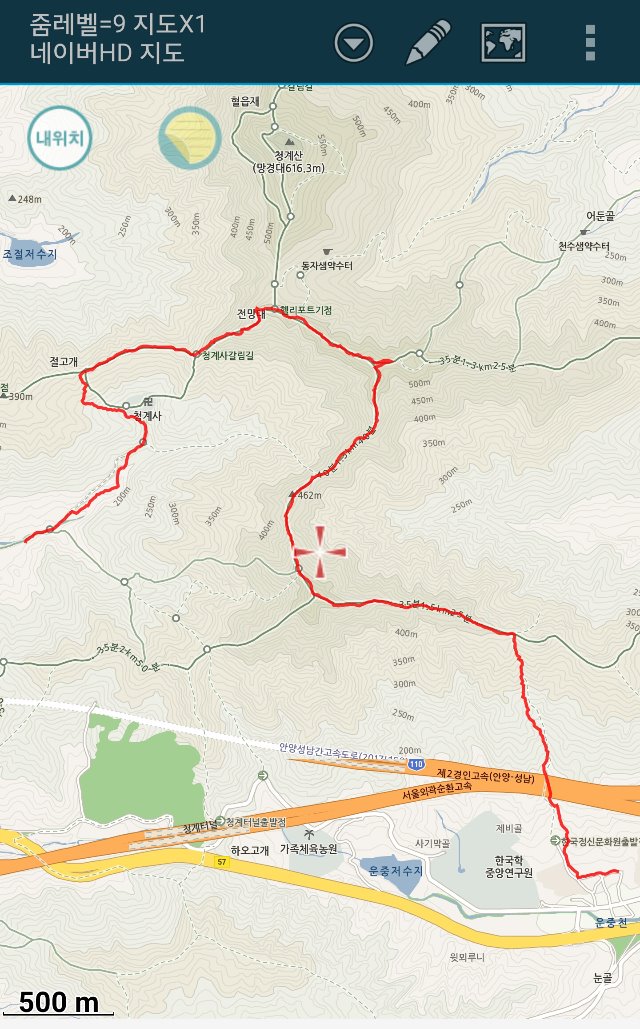Tap the 내위치 my location button
Screen dimensions: 640x1029
coord(59,137)
